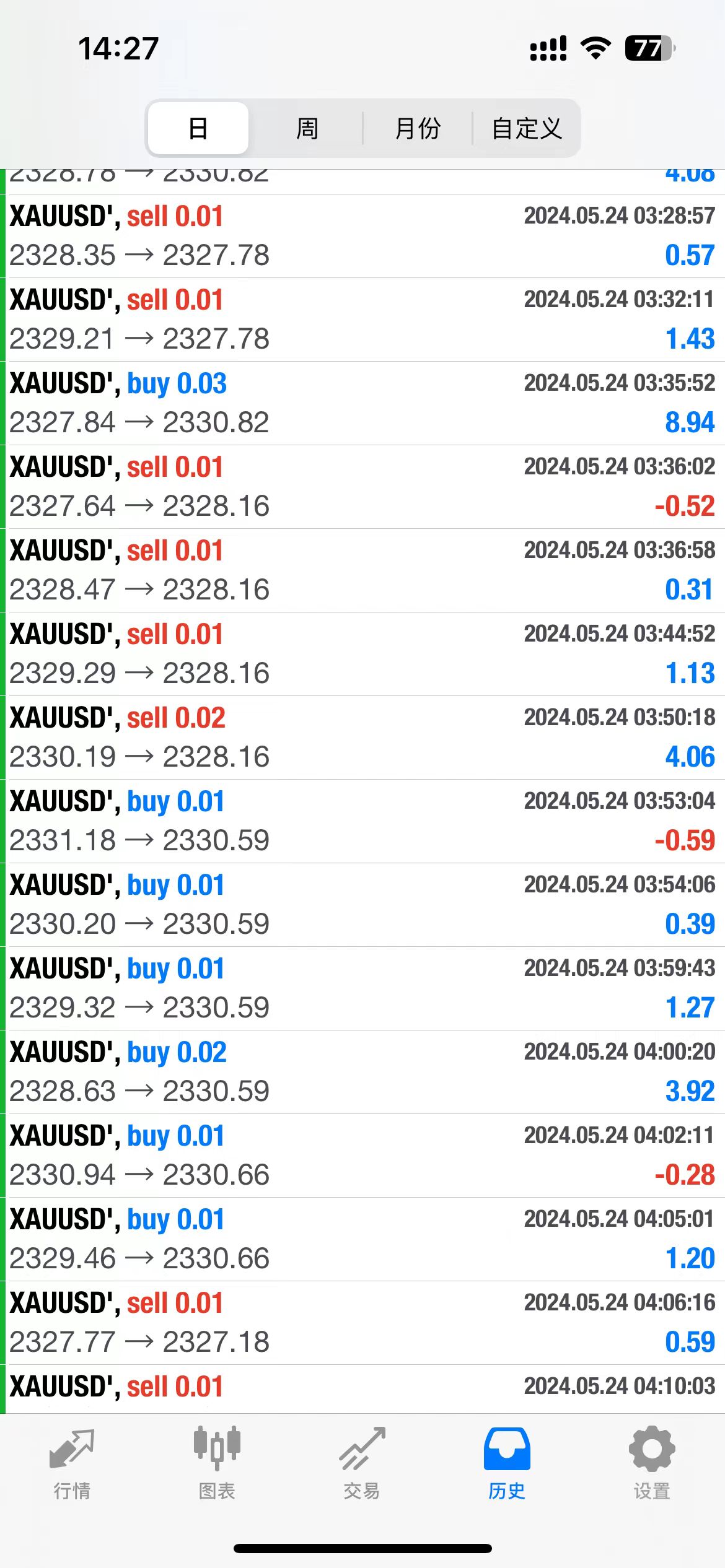Choose the 自定义 (custom) period tab
This screenshot has height=1568, width=725.
point(527,128)
